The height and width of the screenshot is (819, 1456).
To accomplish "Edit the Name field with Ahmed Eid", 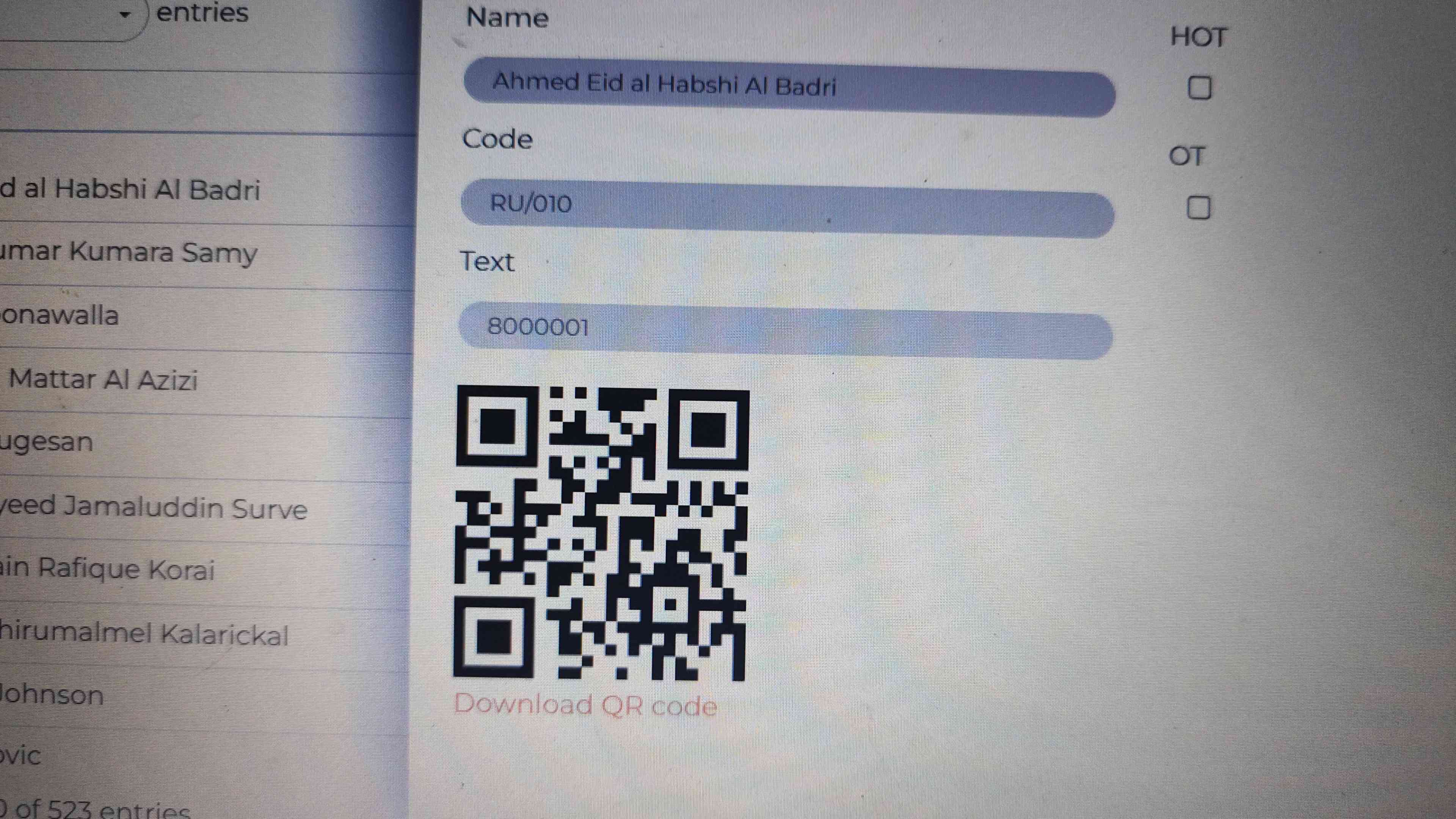I will (x=789, y=88).
